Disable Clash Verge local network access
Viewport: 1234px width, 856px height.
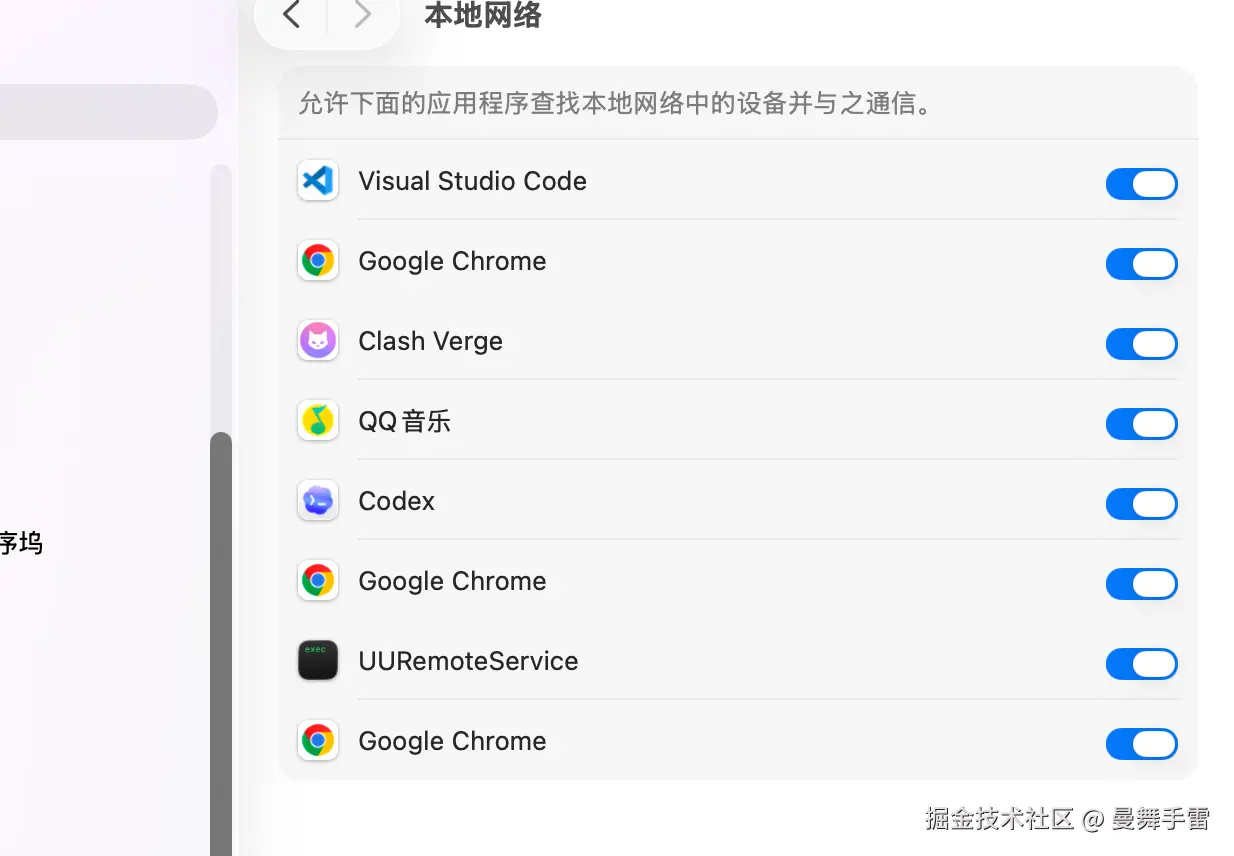point(1141,344)
